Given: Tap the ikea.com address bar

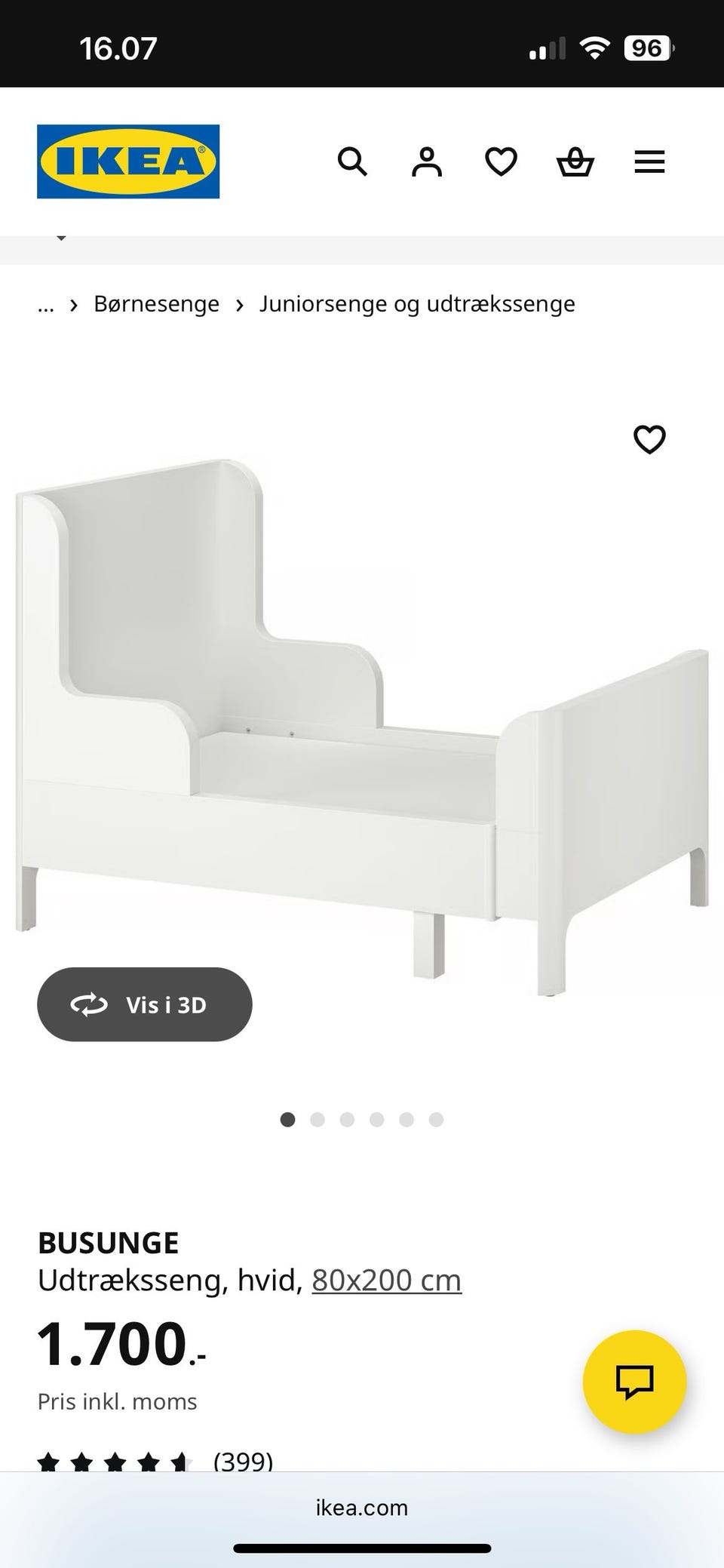Looking at the screenshot, I should click(x=362, y=1507).
